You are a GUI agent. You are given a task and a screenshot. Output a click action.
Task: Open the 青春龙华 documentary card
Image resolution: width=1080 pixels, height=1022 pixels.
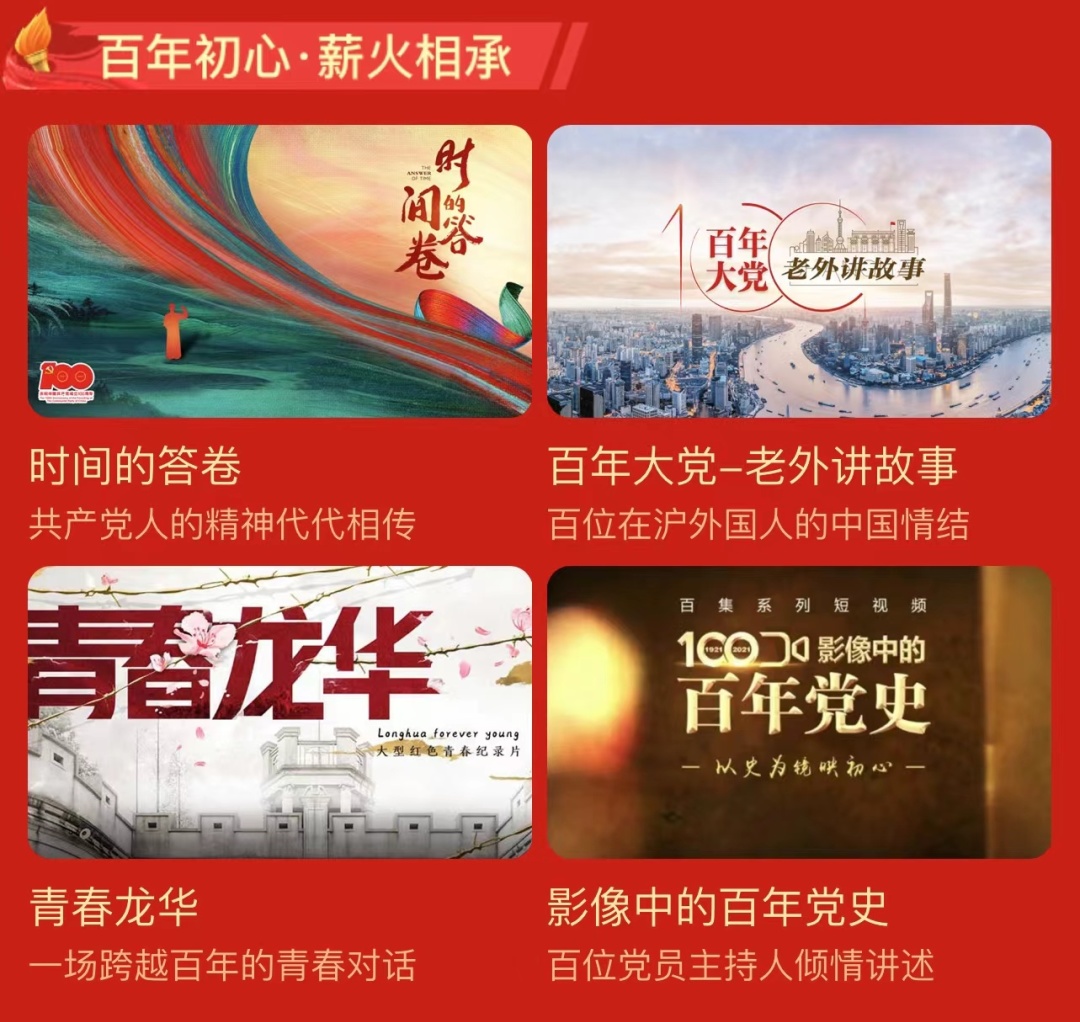280,712
